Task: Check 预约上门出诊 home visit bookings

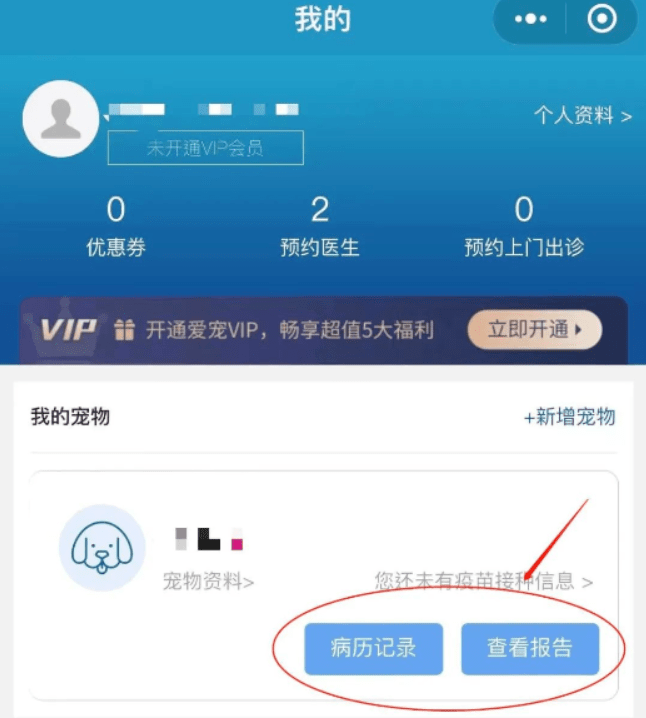Action: pyautogui.click(x=524, y=227)
